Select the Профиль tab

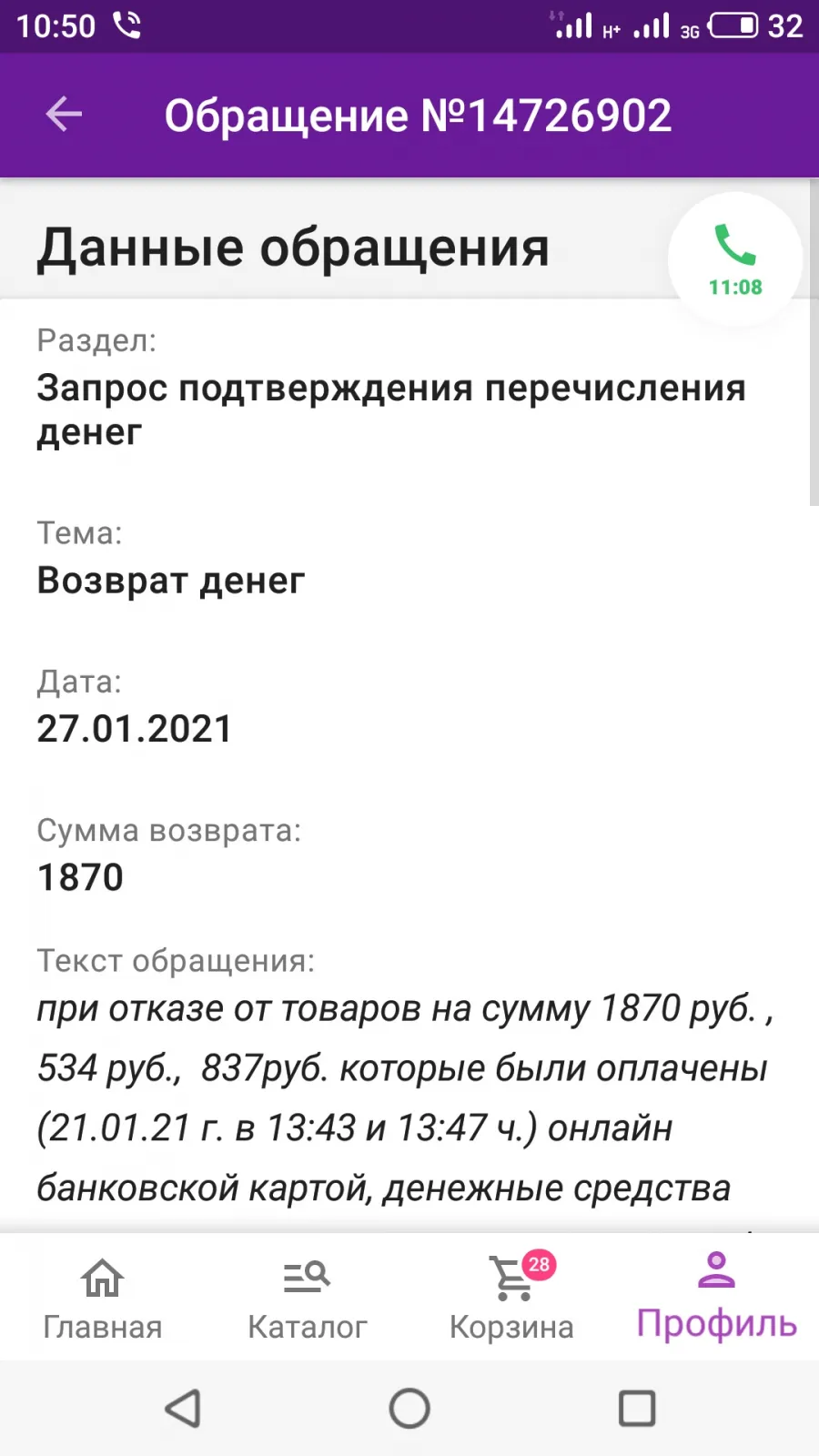[x=716, y=1298]
